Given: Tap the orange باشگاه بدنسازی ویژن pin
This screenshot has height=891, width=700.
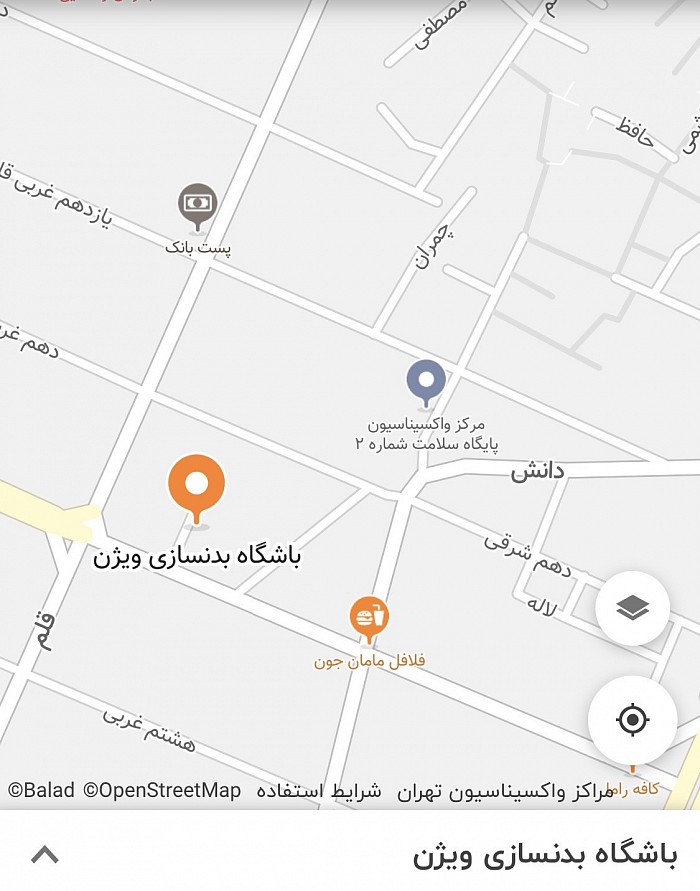Looking at the screenshot, I should pos(196,487).
